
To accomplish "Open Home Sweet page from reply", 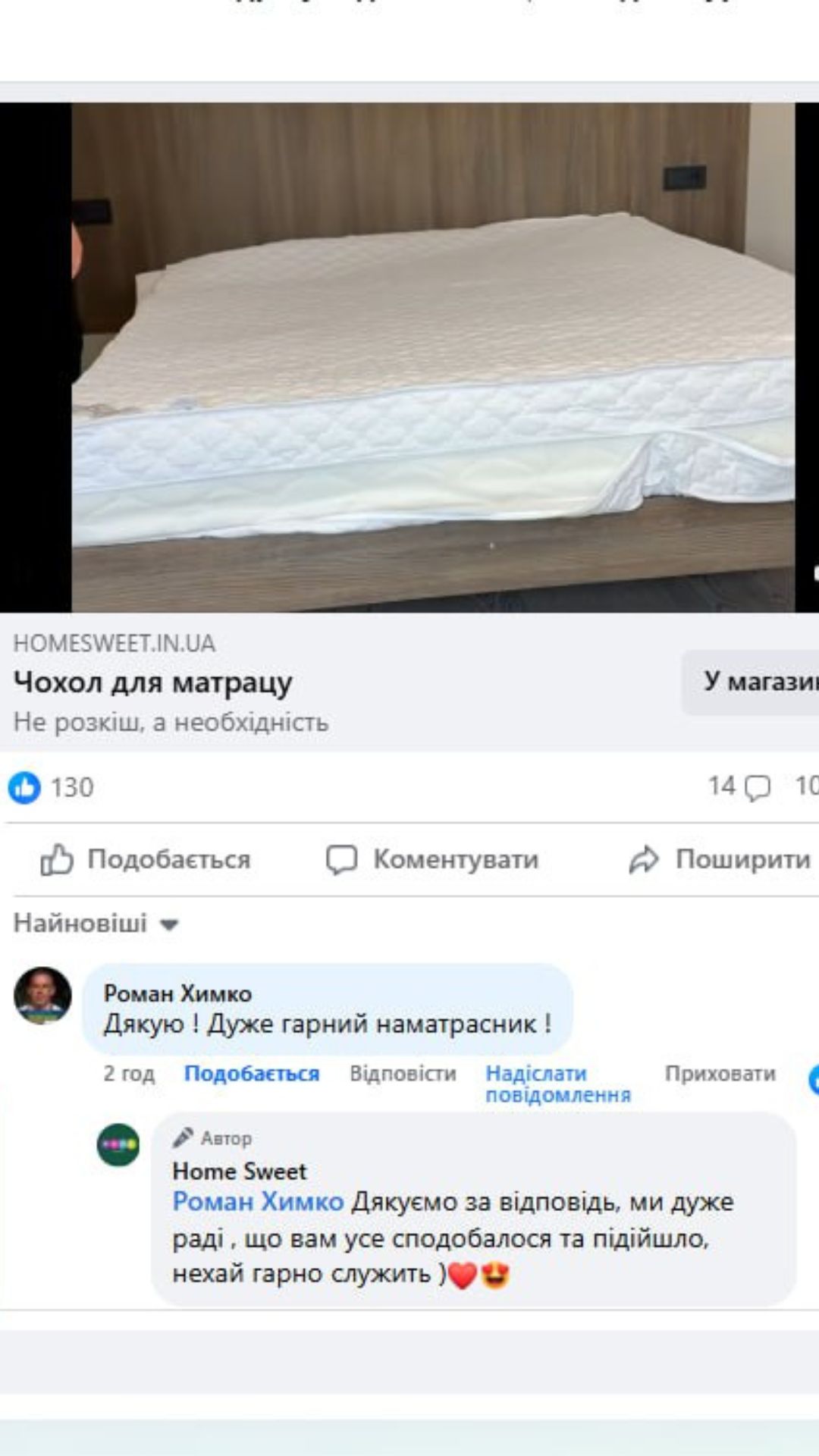I will pos(240,1172).
